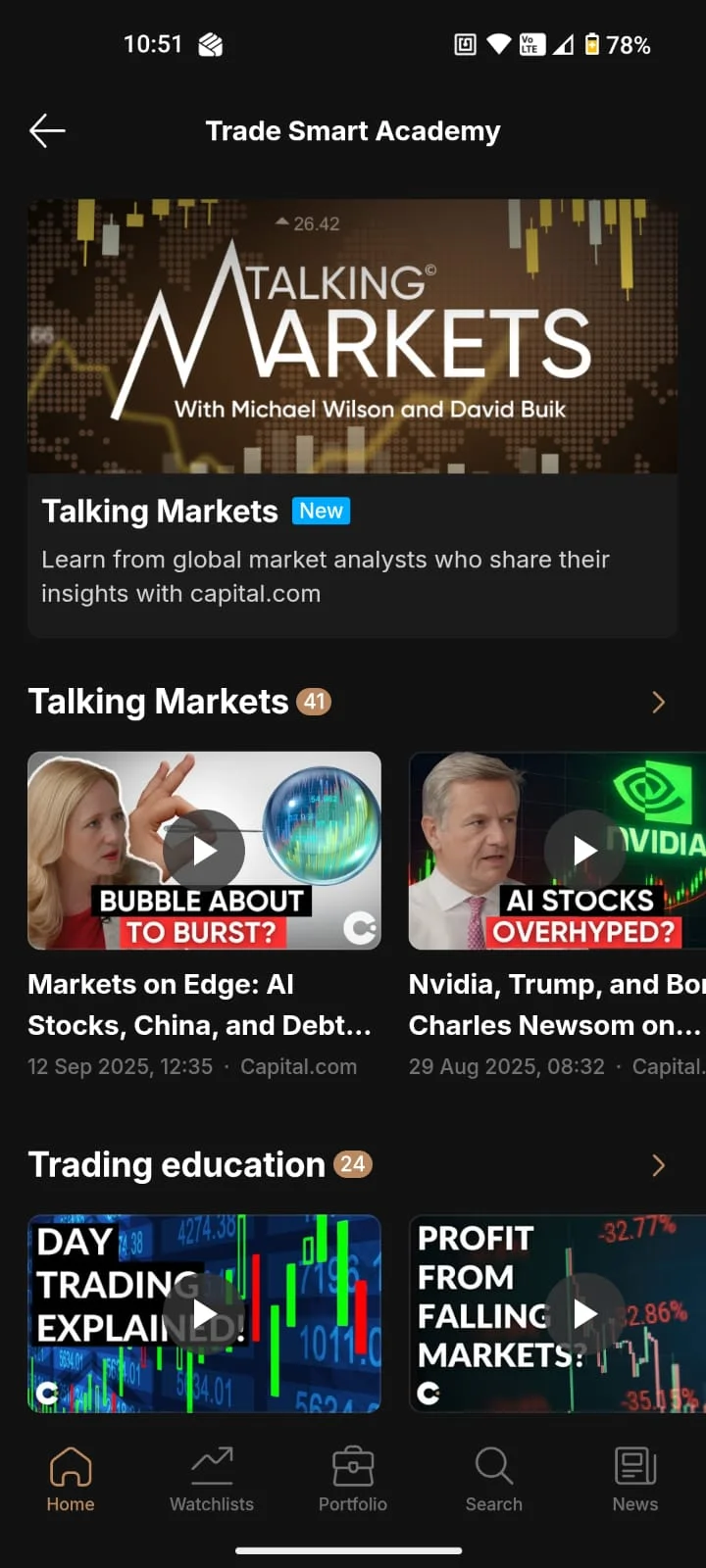Open the Talking Markets banner thumbnail
Screen dimensions: 706x1568
tap(352, 336)
